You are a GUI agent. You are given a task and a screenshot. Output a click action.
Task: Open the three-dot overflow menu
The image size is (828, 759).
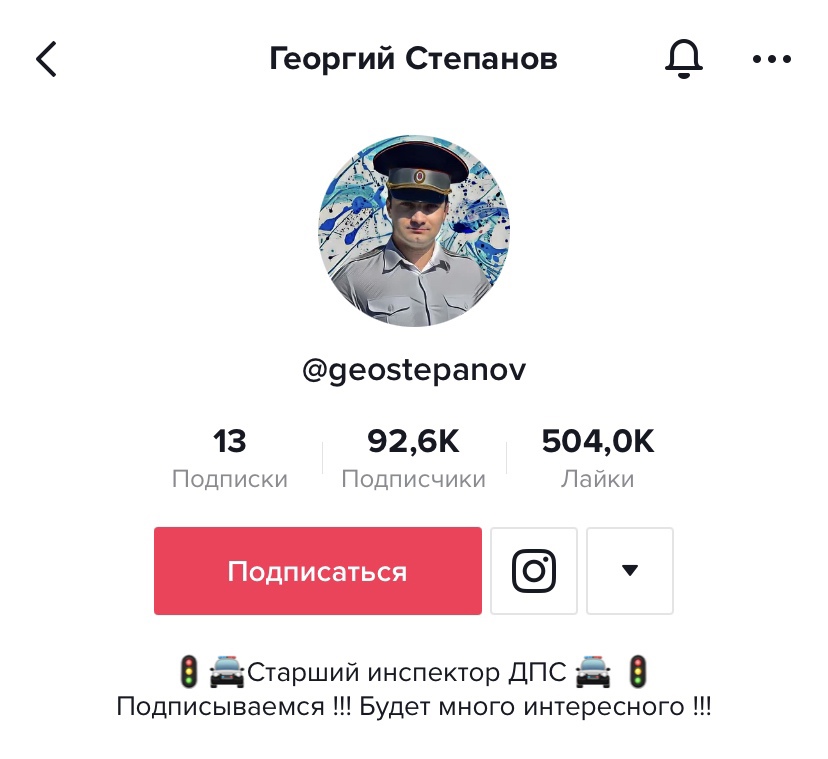coord(771,60)
